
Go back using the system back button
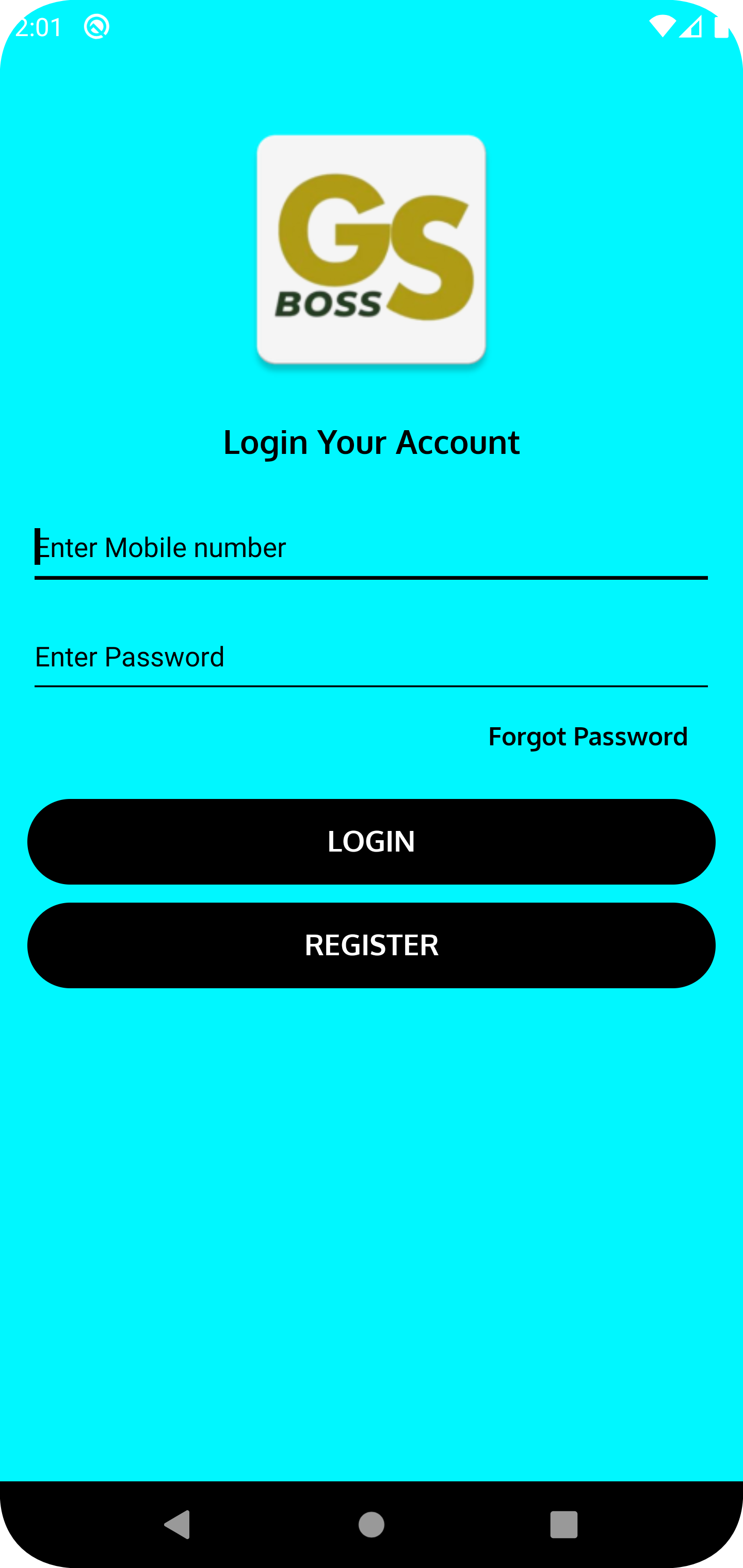pyautogui.click(x=178, y=1524)
